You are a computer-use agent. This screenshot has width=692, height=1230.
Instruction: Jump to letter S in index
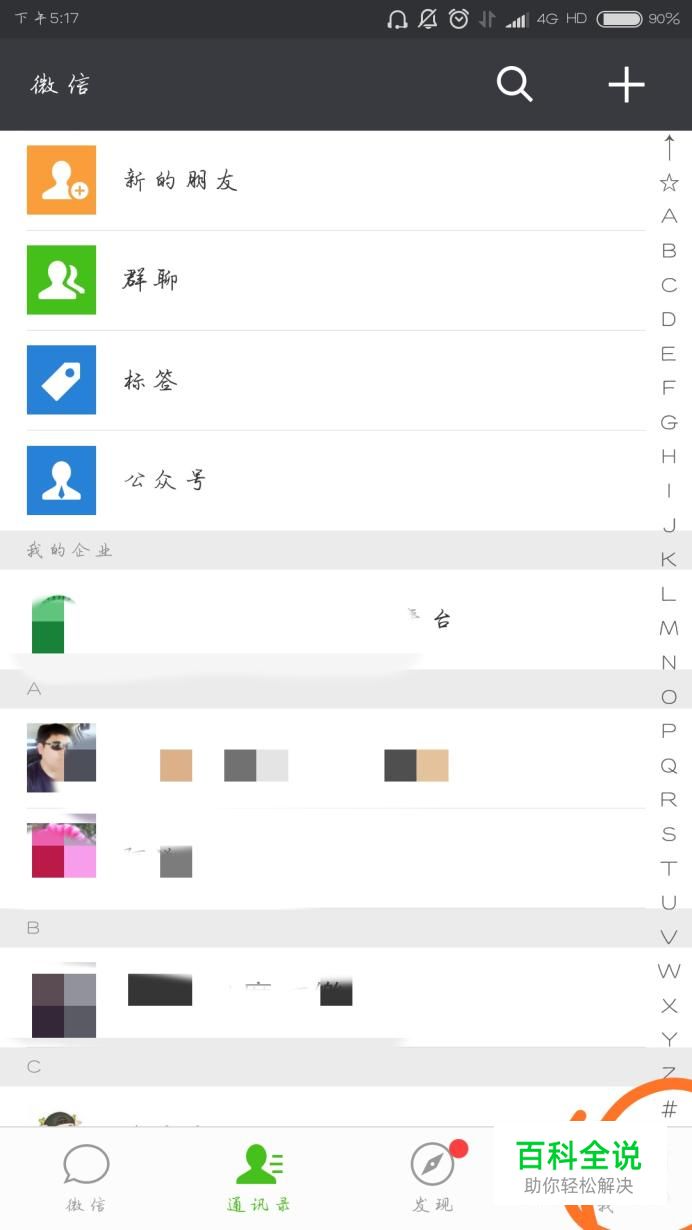click(x=669, y=834)
